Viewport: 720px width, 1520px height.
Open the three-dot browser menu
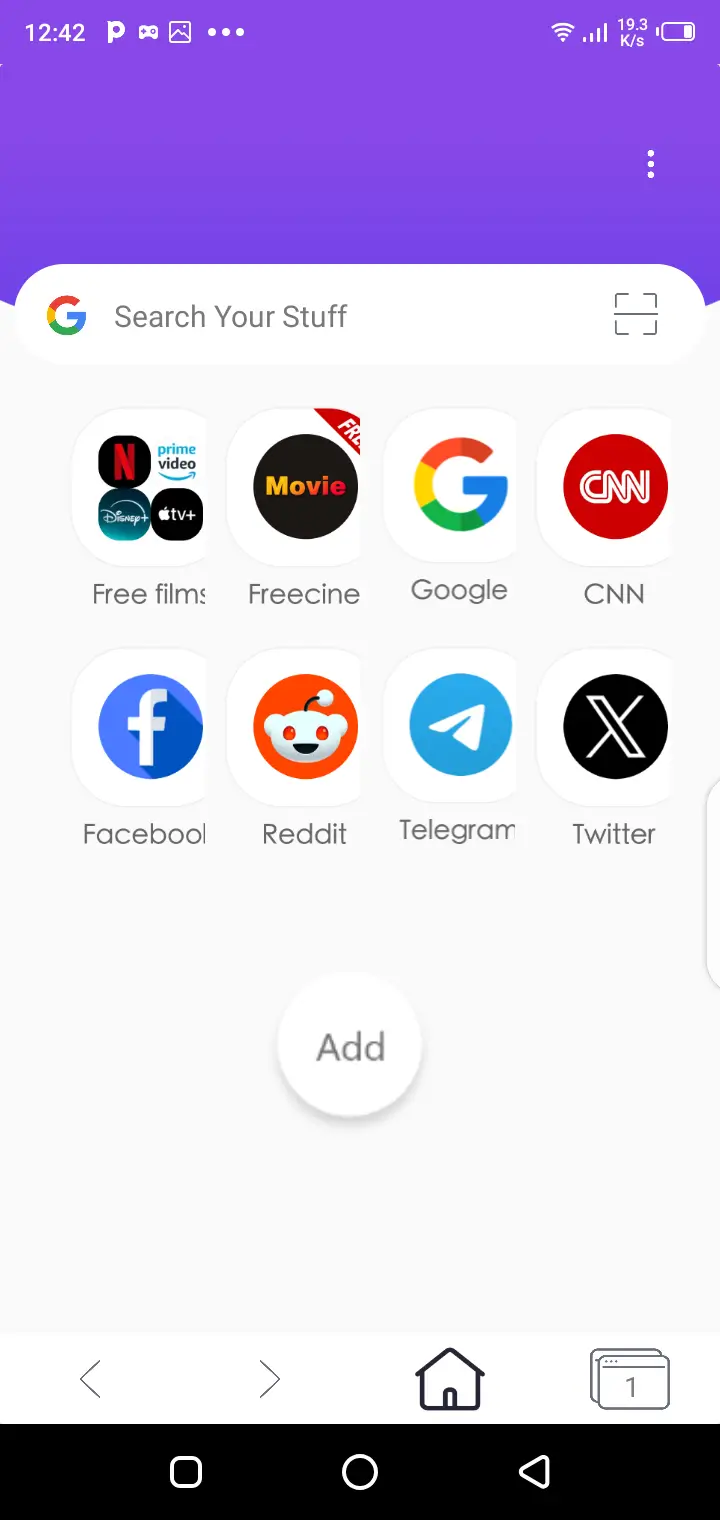pyautogui.click(x=650, y=164)
